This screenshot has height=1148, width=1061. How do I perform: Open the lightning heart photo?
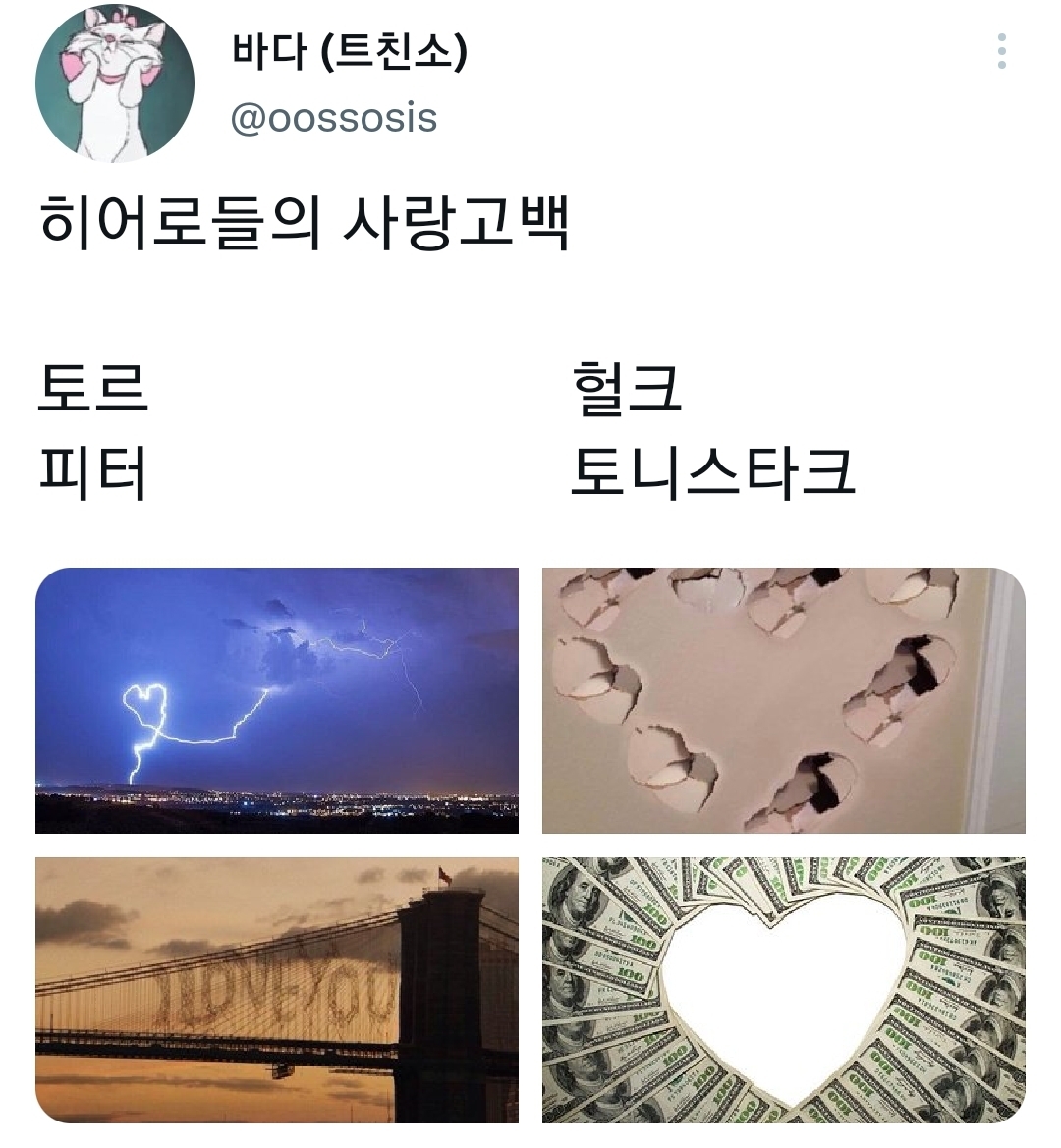tap(277, 700)
